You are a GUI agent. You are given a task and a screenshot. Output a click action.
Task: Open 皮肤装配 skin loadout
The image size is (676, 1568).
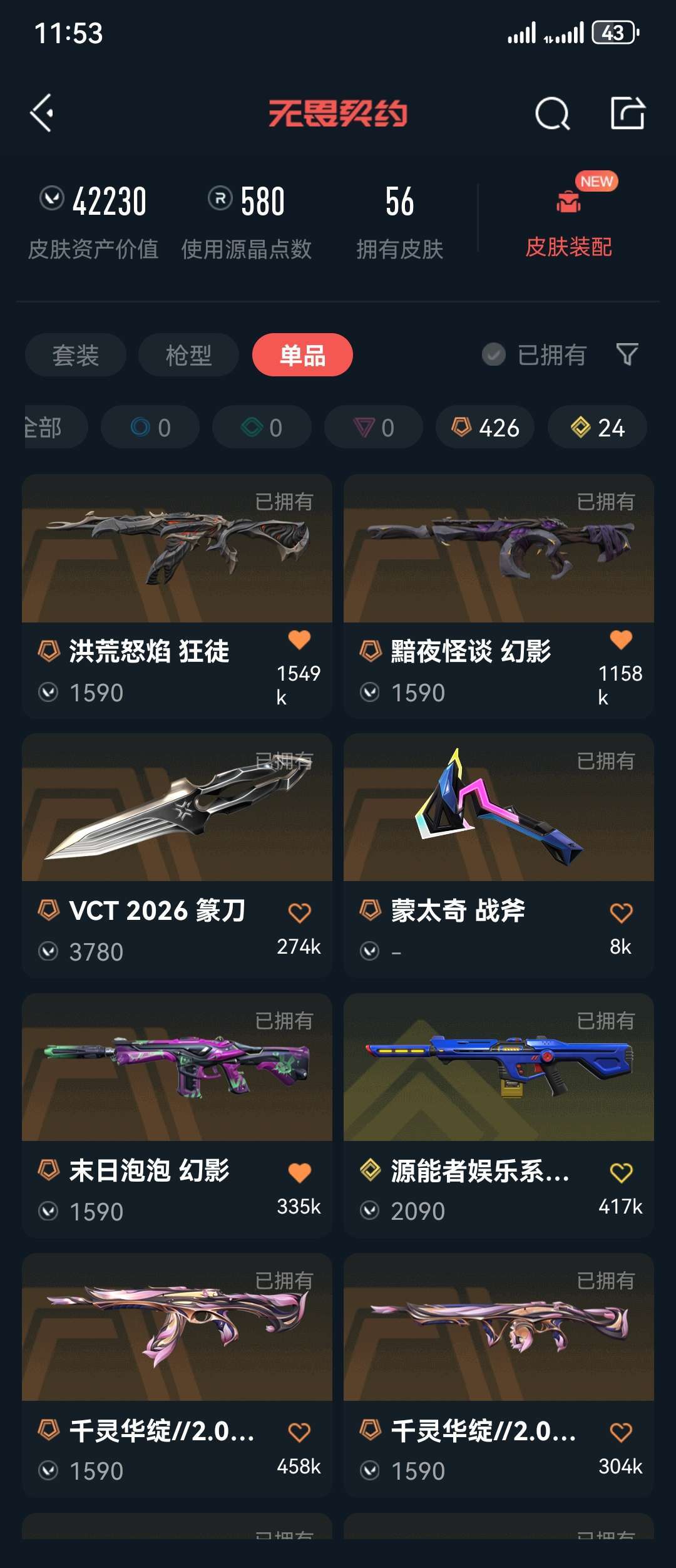(x=568, y=225)
